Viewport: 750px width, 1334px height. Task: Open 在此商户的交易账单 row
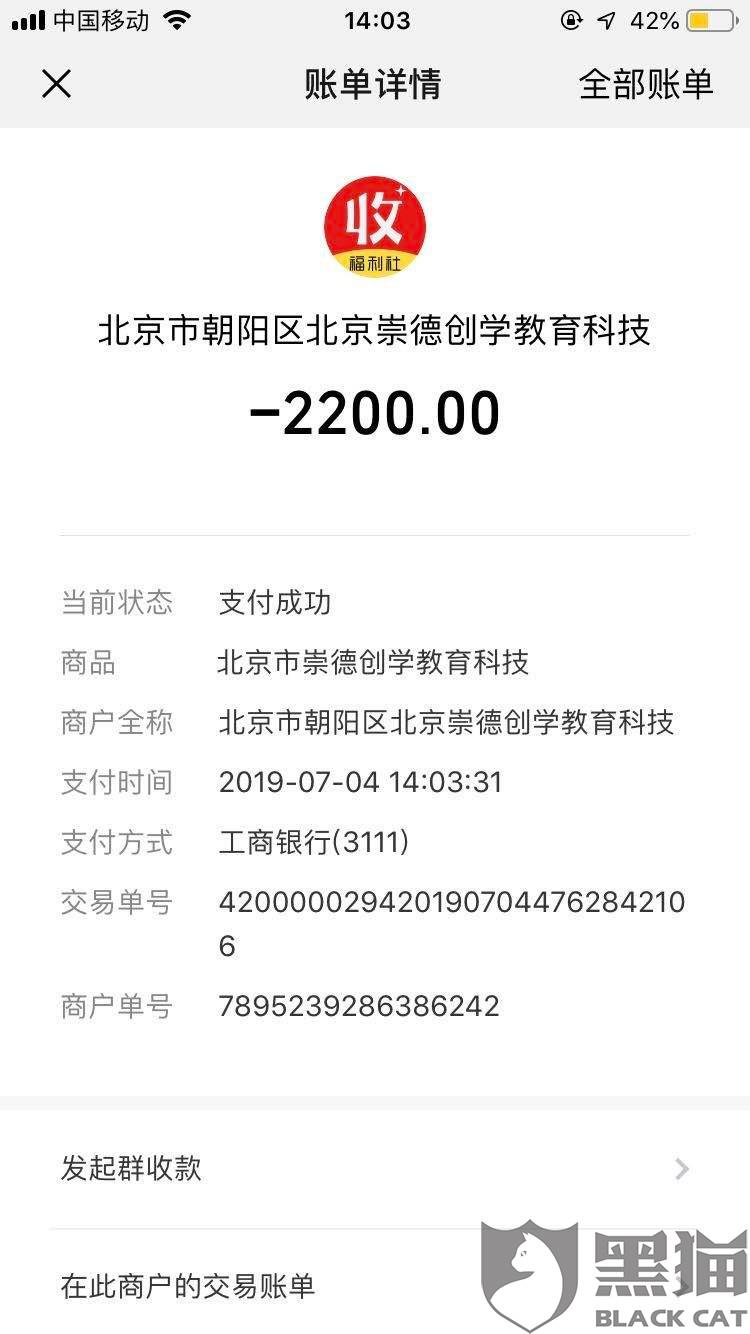tap(375, 1284)
